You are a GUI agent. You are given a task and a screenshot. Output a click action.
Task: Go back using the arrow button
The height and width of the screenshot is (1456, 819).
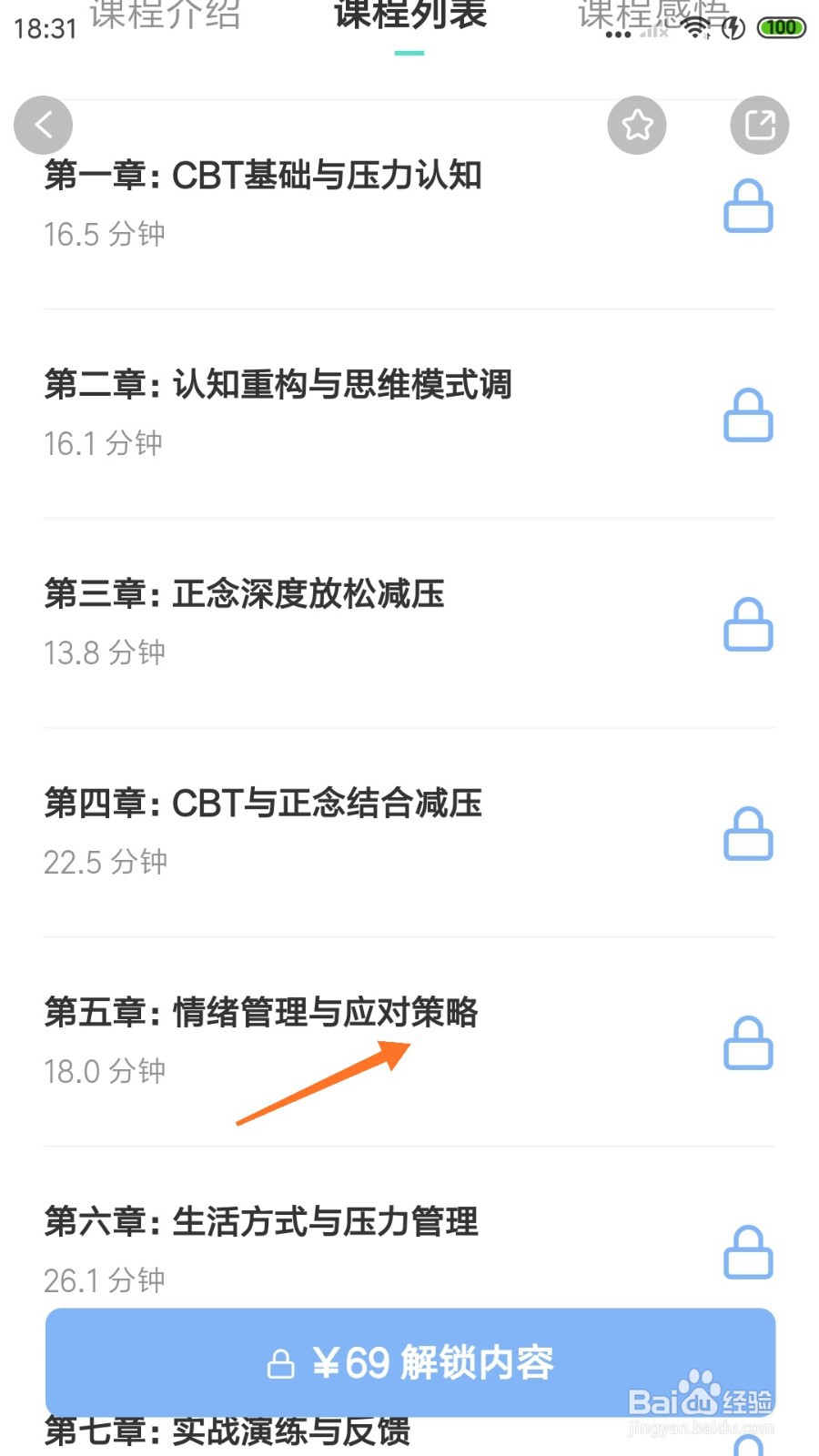(x=43, y=125)
